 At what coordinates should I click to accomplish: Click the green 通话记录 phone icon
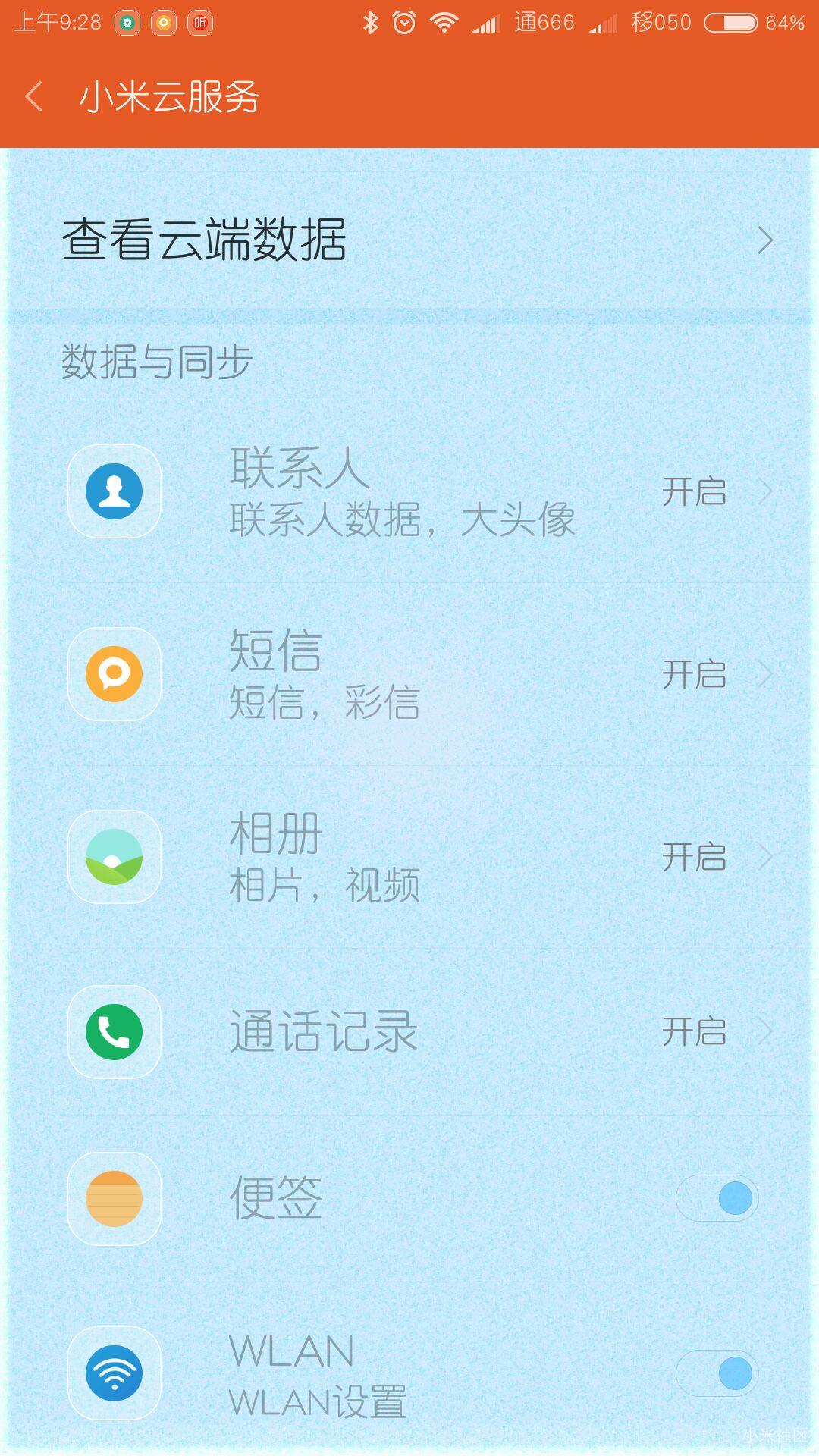click(x=114, y=1033)
